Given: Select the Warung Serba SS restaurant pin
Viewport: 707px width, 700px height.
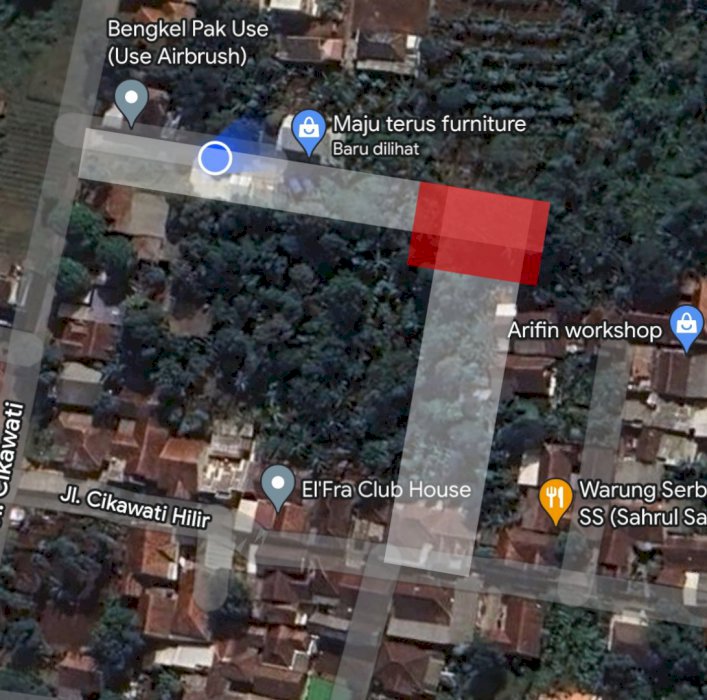Looking at the screenshot, I should pos(555,495).
